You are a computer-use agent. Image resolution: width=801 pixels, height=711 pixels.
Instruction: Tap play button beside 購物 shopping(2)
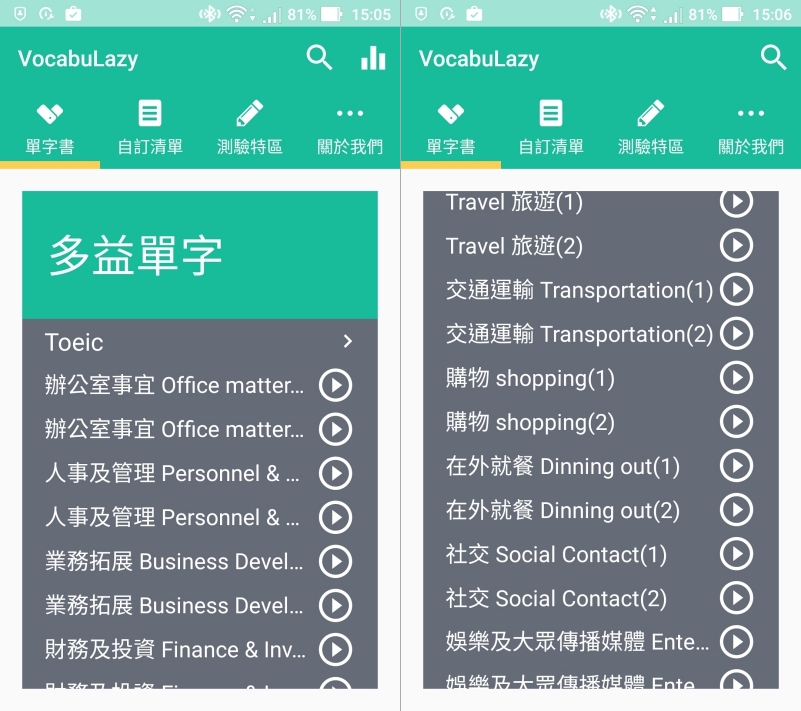[x=736, y=422]
